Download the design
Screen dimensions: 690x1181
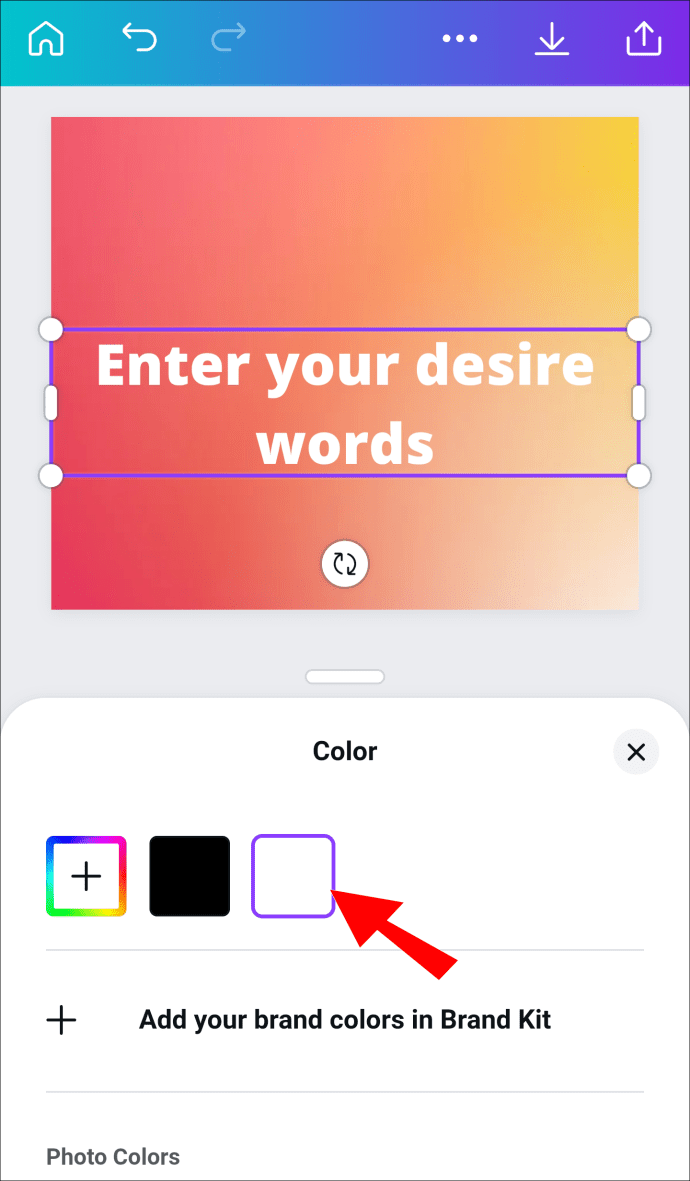point(551,39)
